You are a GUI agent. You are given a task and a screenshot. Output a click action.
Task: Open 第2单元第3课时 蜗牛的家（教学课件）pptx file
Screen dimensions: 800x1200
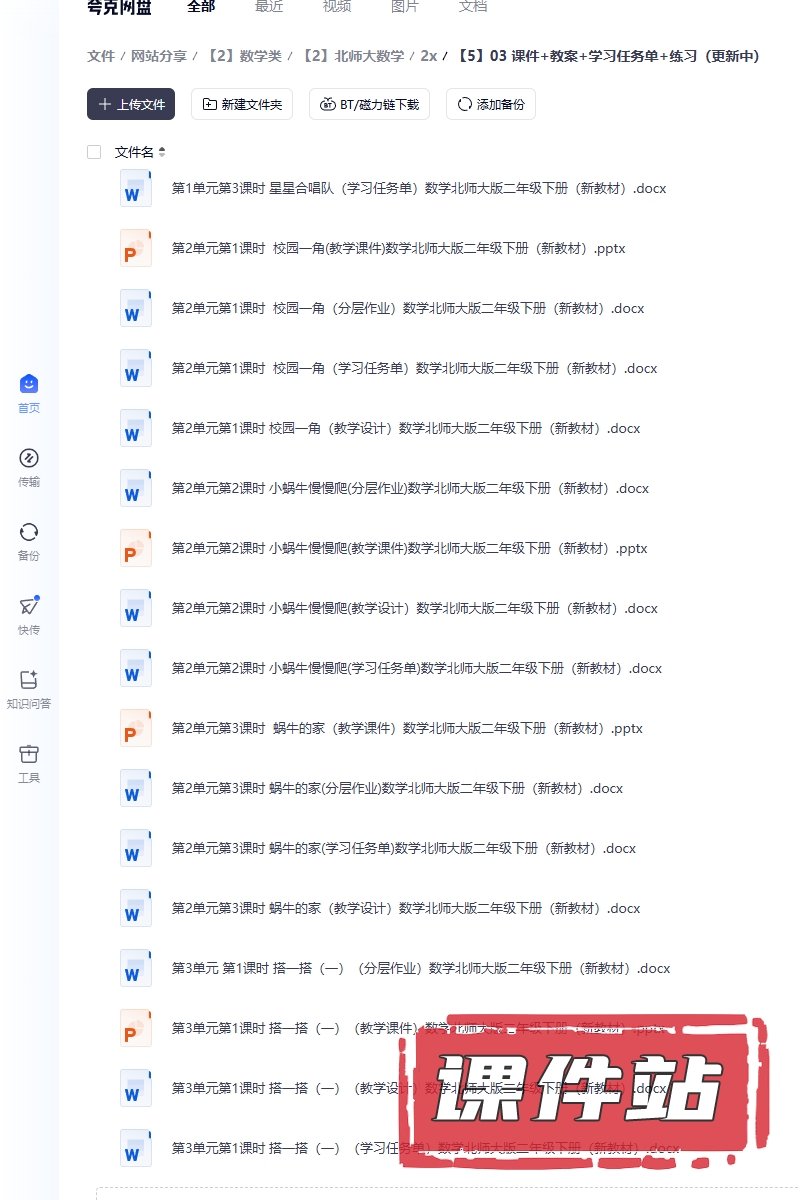tap(407, 728)
